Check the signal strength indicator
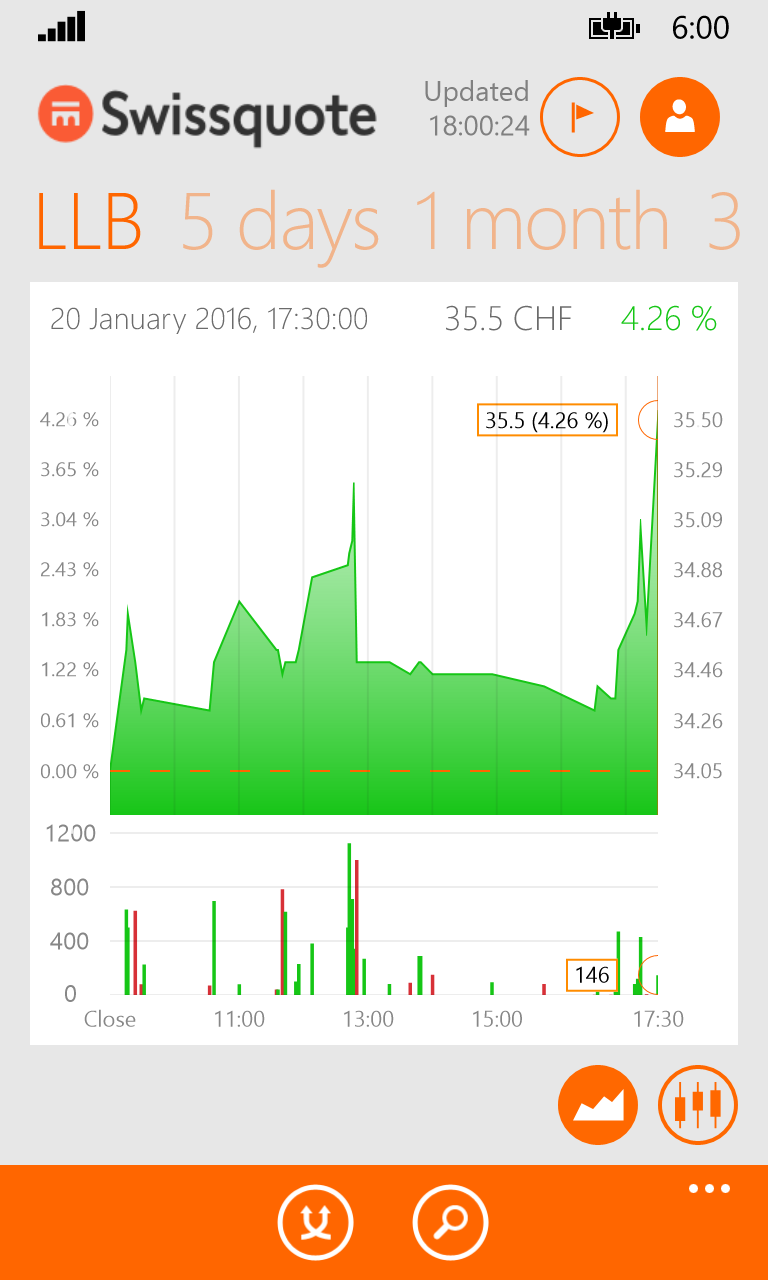 55,27
